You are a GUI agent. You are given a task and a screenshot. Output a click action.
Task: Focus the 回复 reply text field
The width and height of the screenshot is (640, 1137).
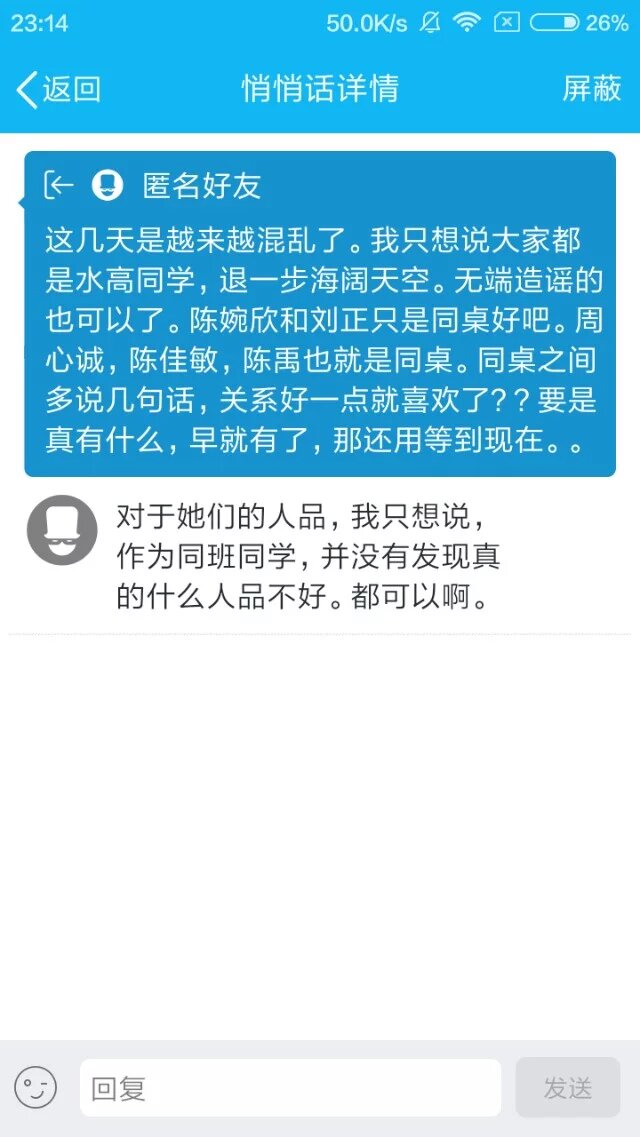coord(290,1088)
